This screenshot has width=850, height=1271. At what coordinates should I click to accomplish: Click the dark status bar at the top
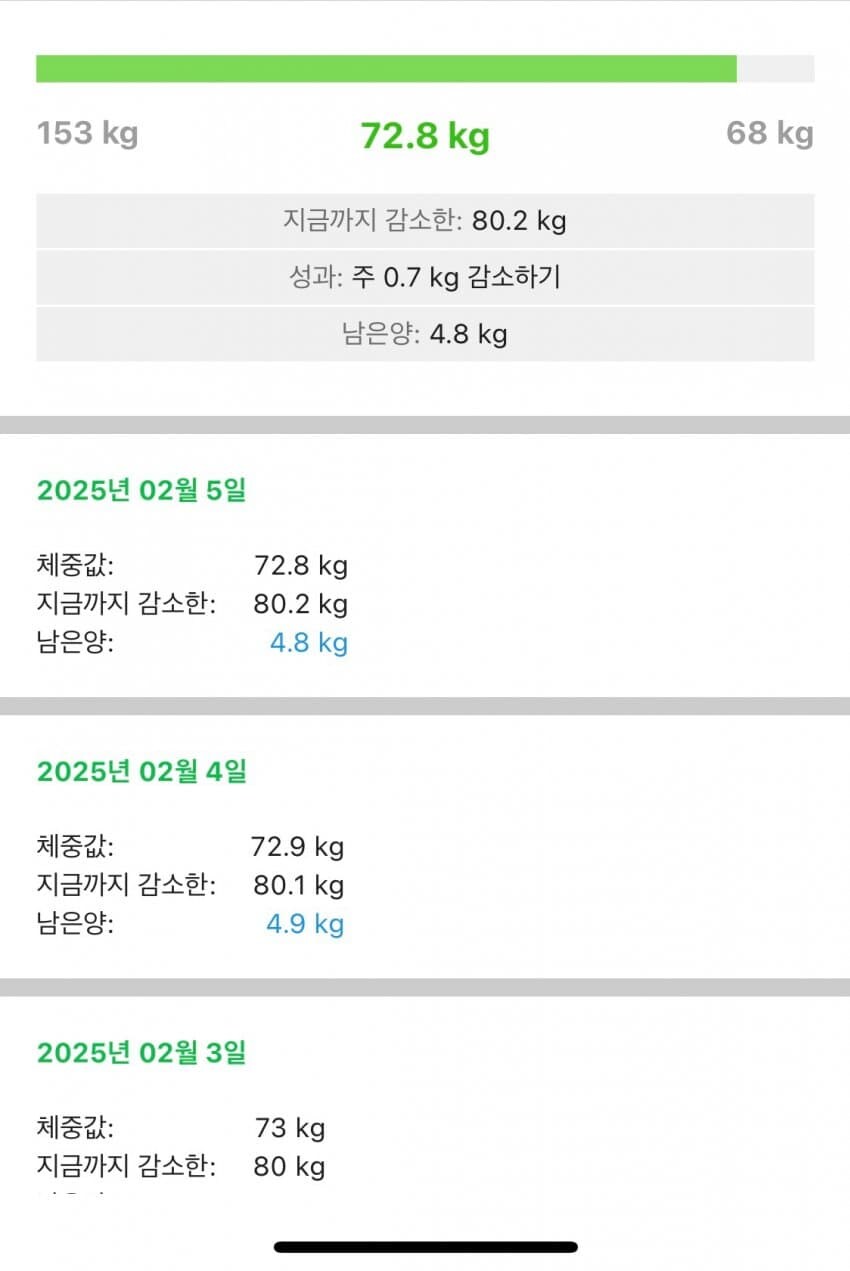[x=424, y=10]
